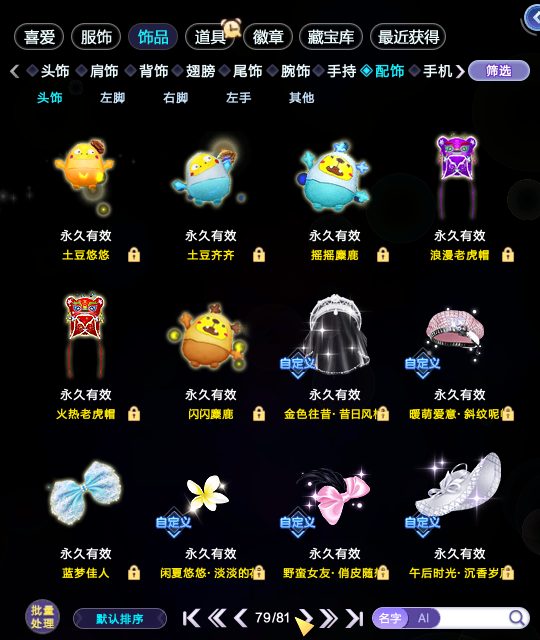Tap the 筛选 filter button
Screen dimensions: 540x640
(x=499, y=71)
